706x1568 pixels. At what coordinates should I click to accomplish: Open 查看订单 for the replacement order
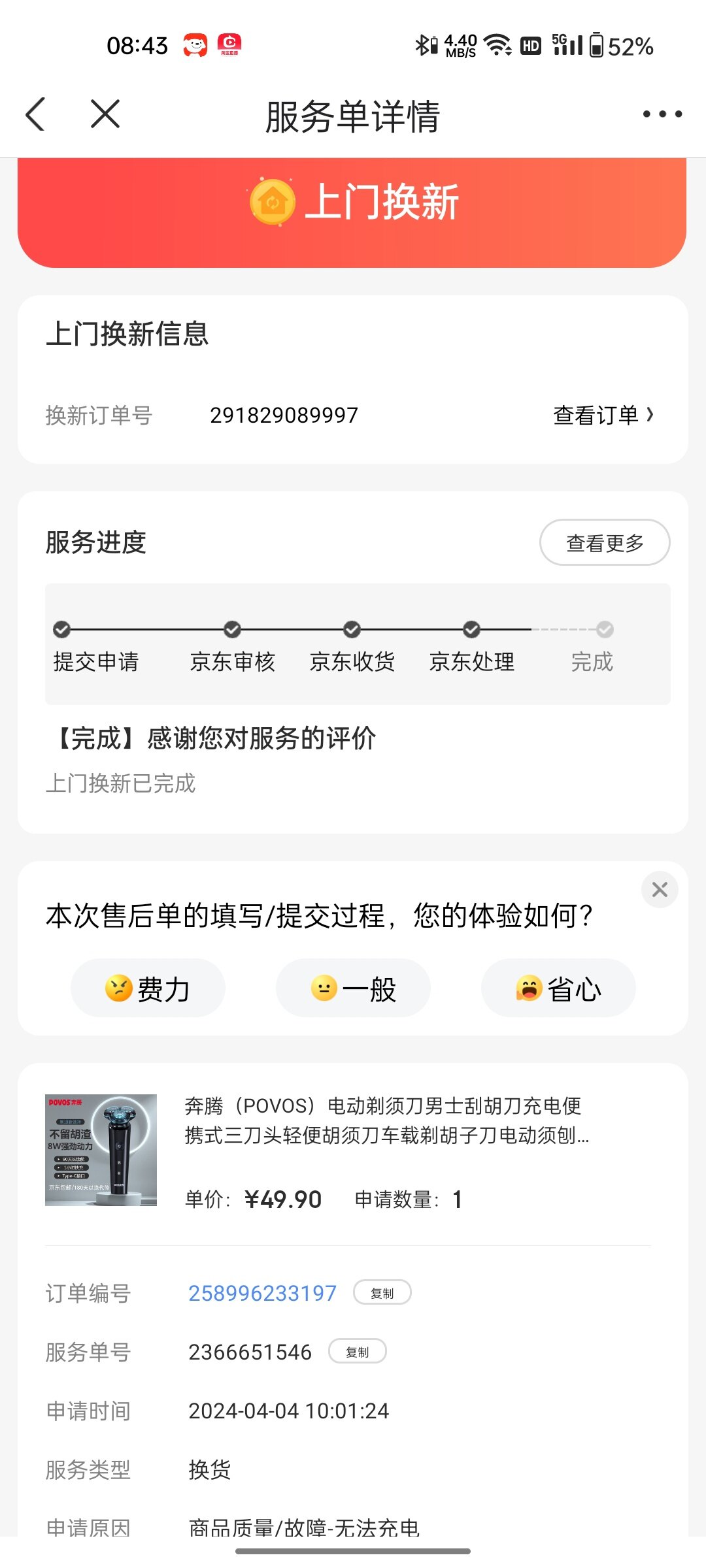click(x=603, y=415)
